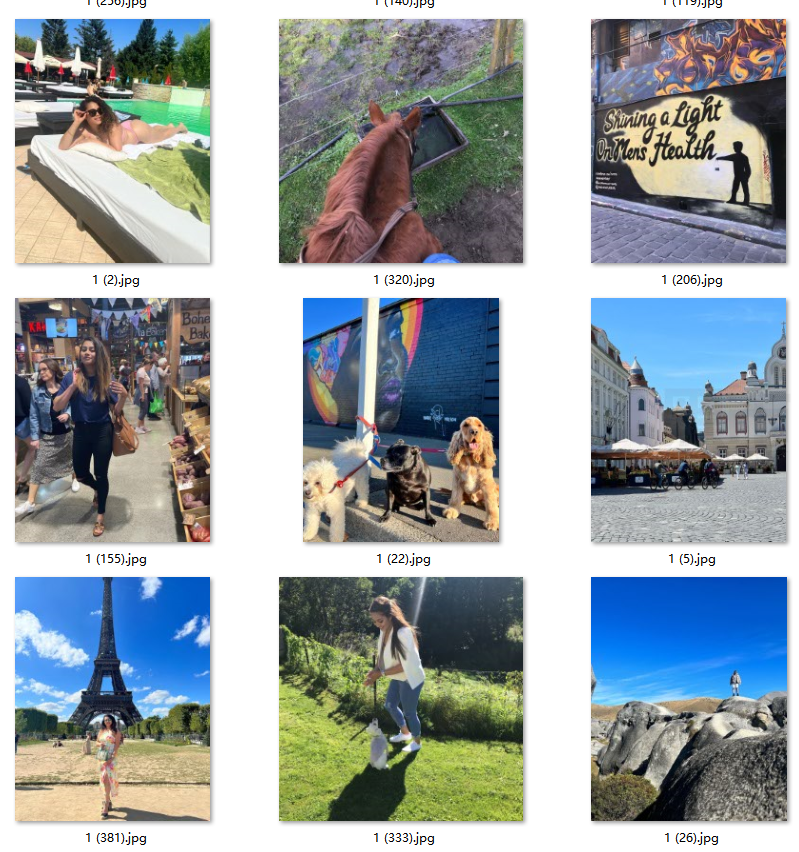
Task: Open the Eiffel Tower photo 1 (381).jpg
Action: (112, 699)
